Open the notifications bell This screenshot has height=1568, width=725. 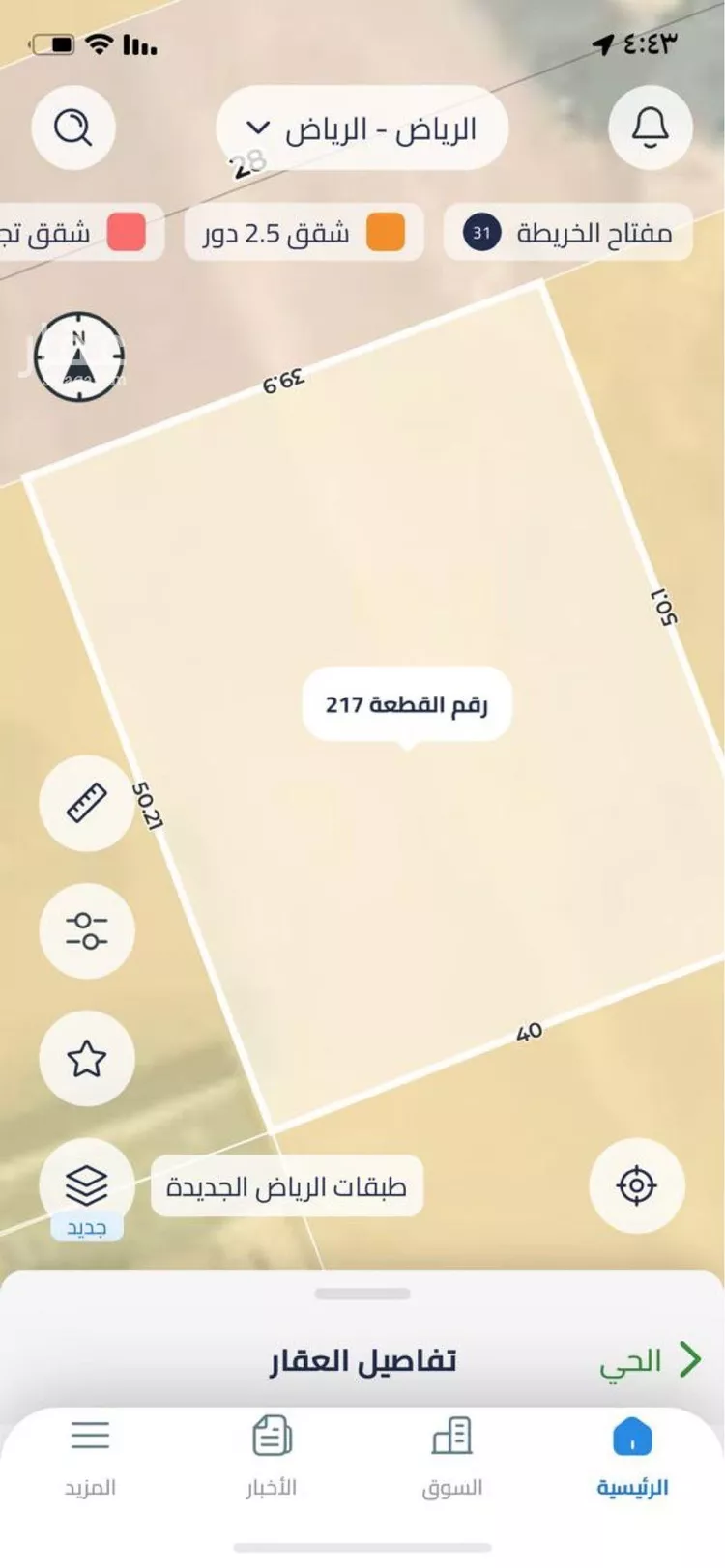pos(650,128)
